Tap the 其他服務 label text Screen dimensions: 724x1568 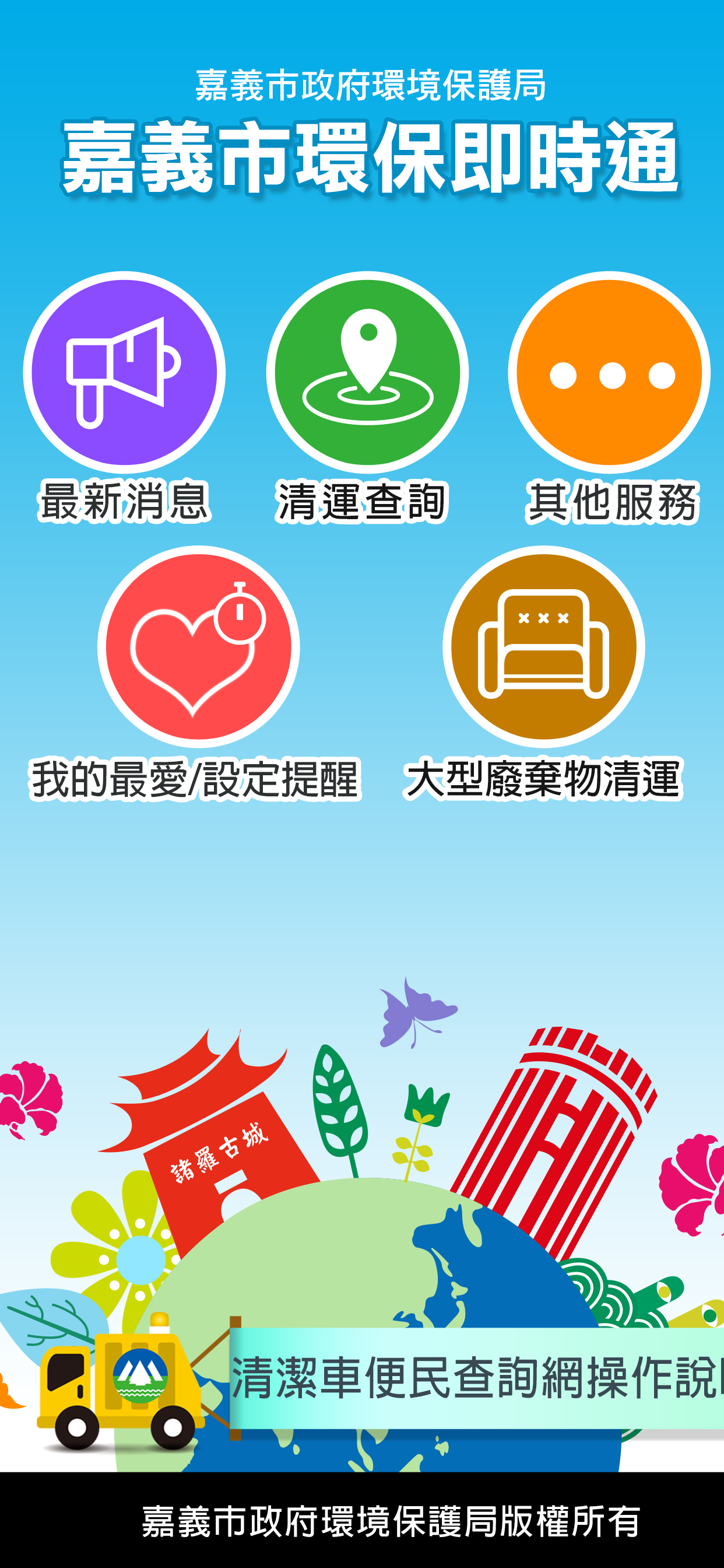[614, 502]
